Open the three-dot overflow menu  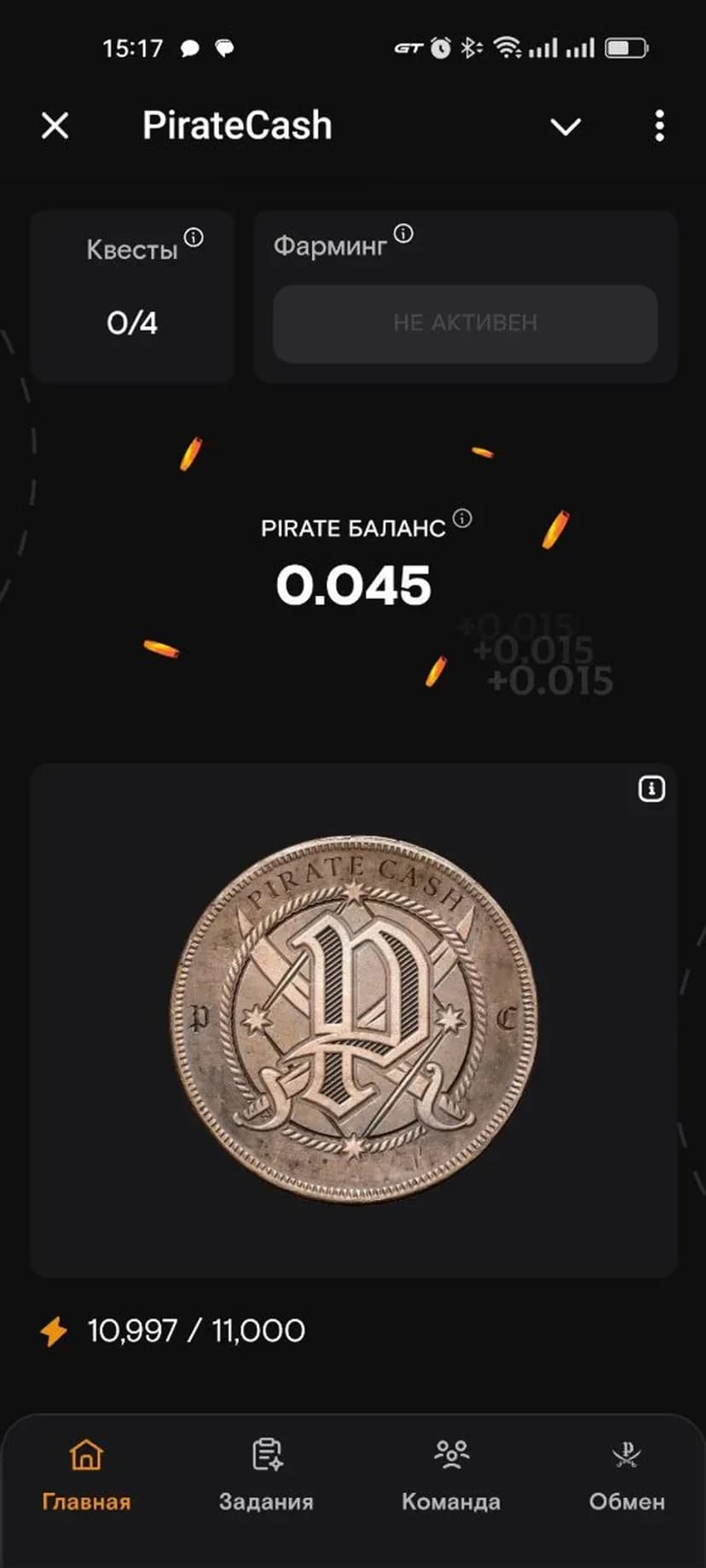click(659, 126)
